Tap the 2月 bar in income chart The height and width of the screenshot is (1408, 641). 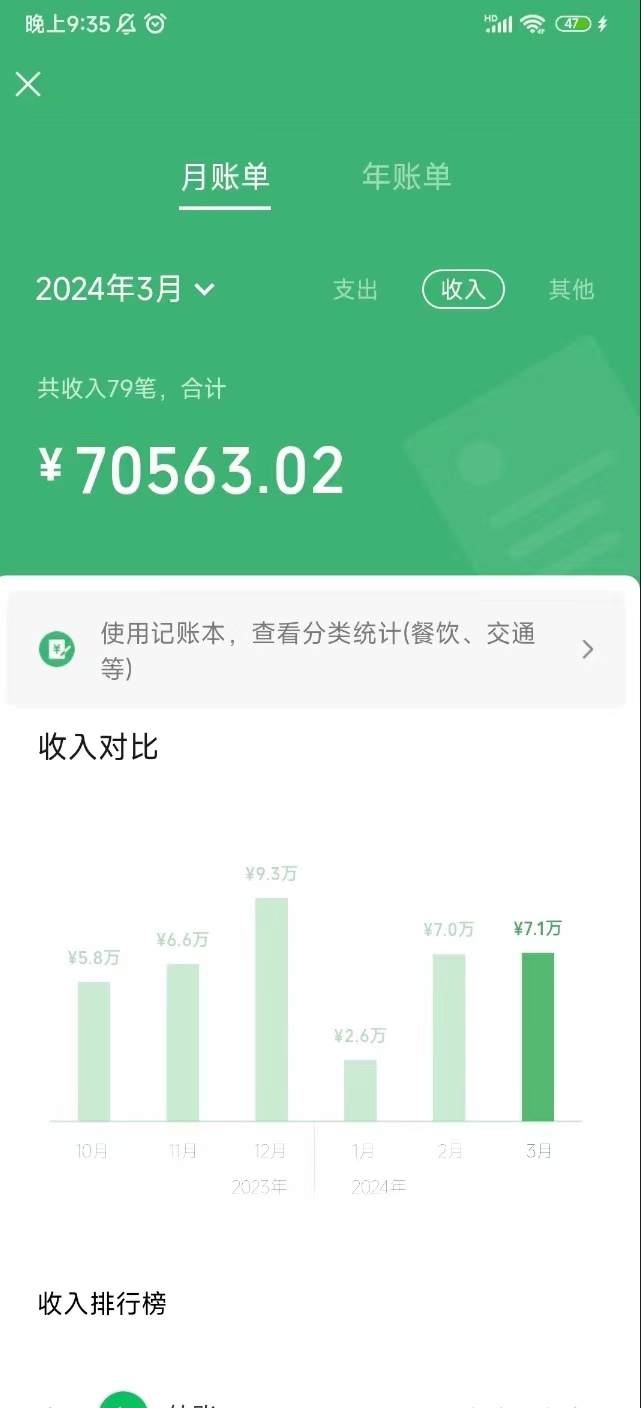pos(449,1036)
